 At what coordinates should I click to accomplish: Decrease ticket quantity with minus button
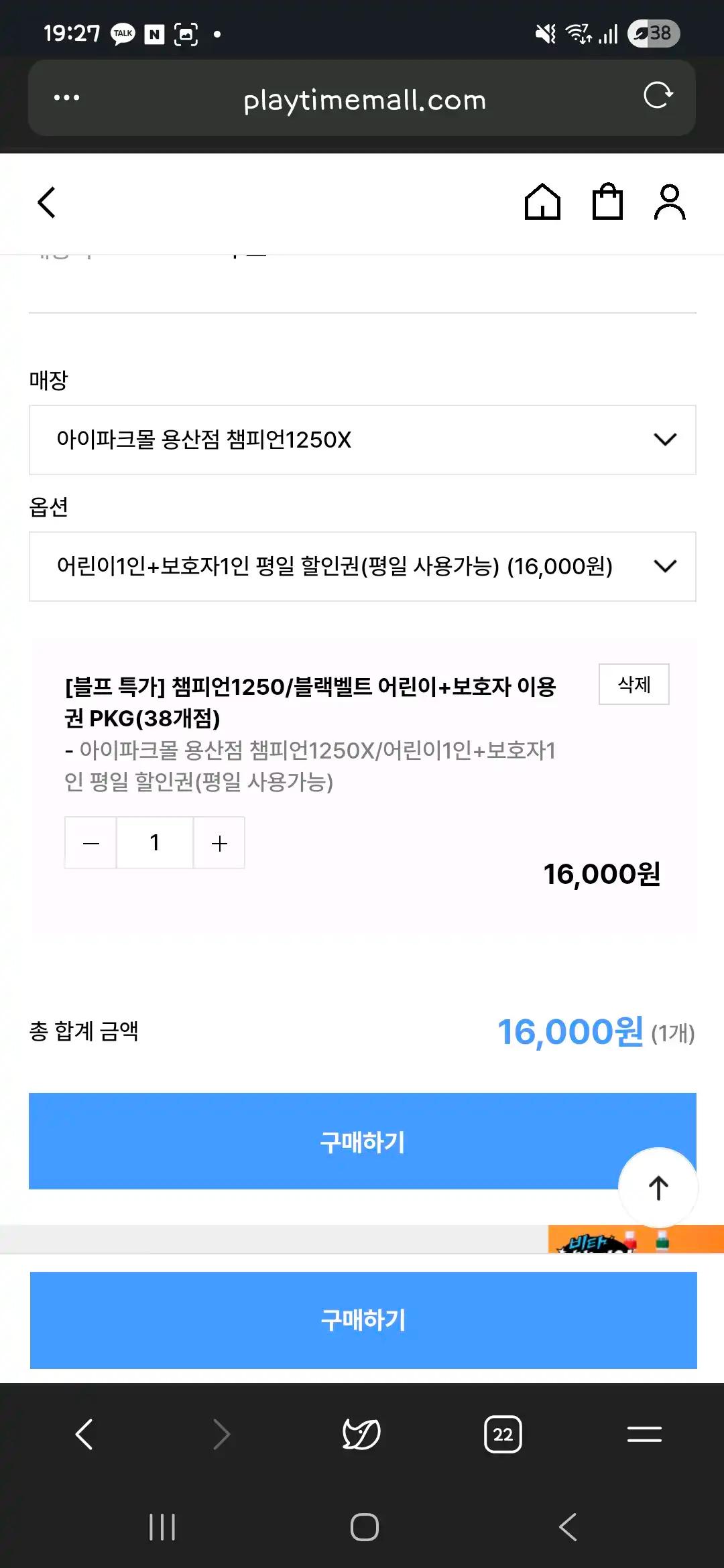click(x=90, y=843)
